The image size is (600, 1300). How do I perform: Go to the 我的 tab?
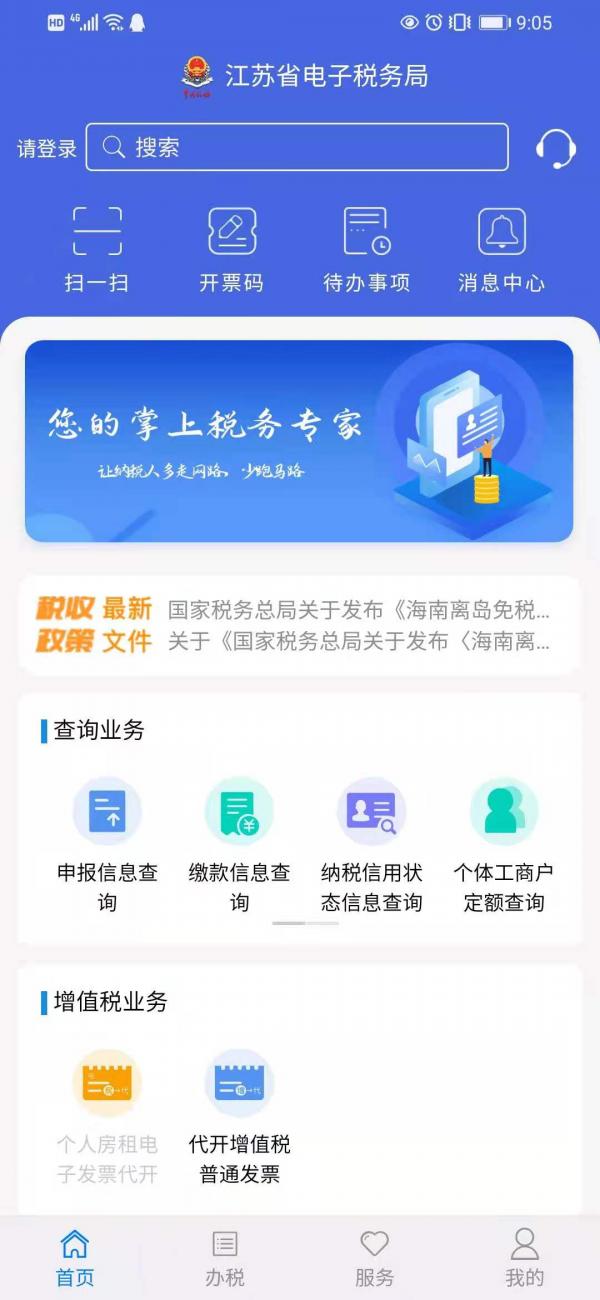pos(524,1258)
